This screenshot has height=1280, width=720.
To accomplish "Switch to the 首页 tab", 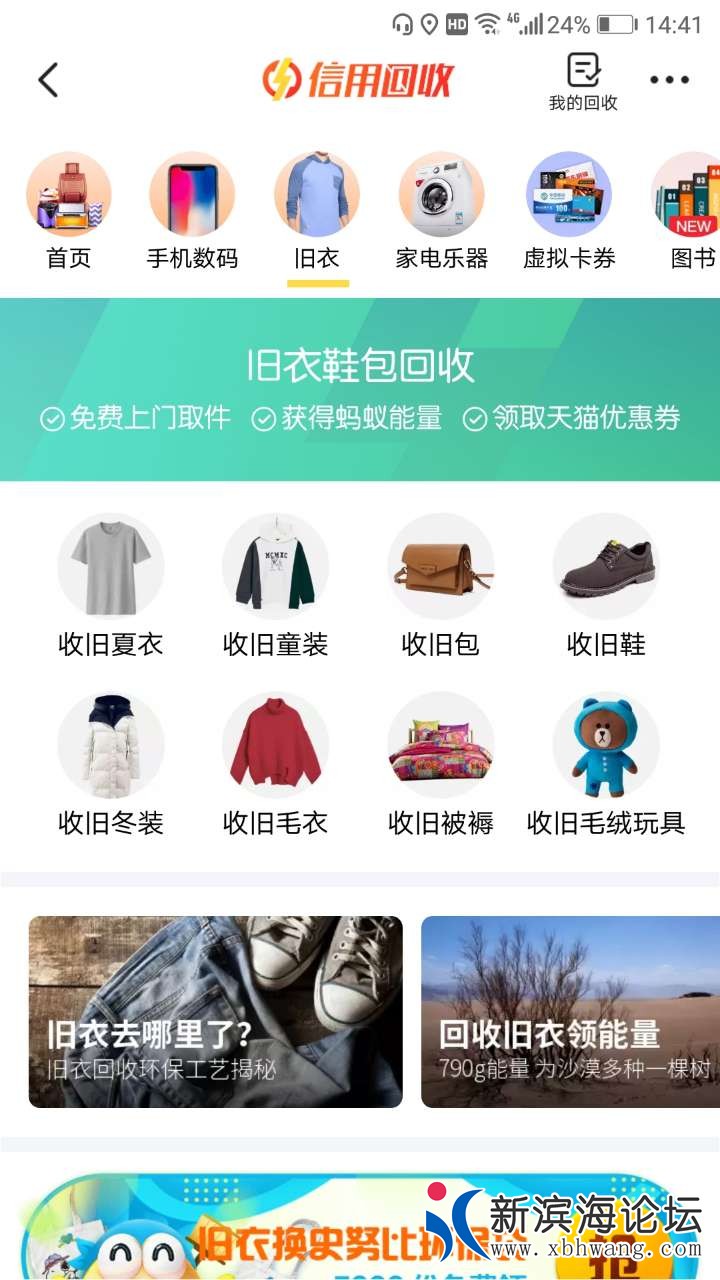I will [x=68, y=212].
